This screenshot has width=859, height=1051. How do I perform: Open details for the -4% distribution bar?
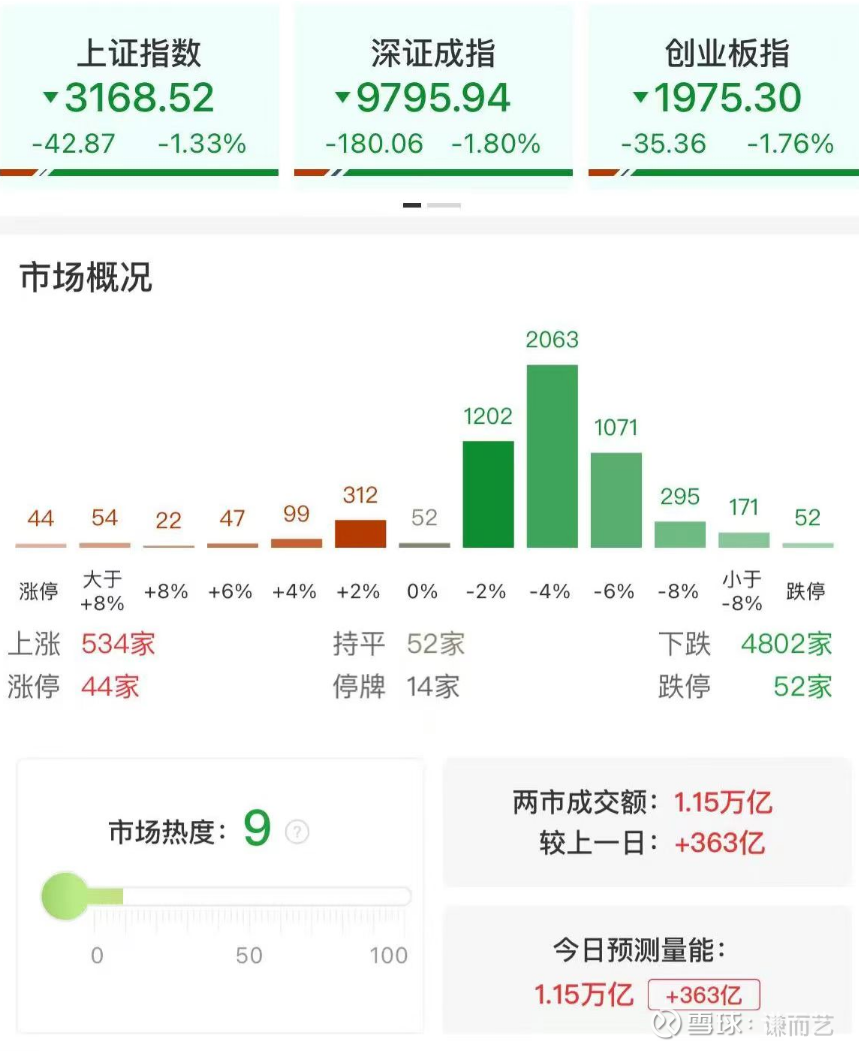552,455
